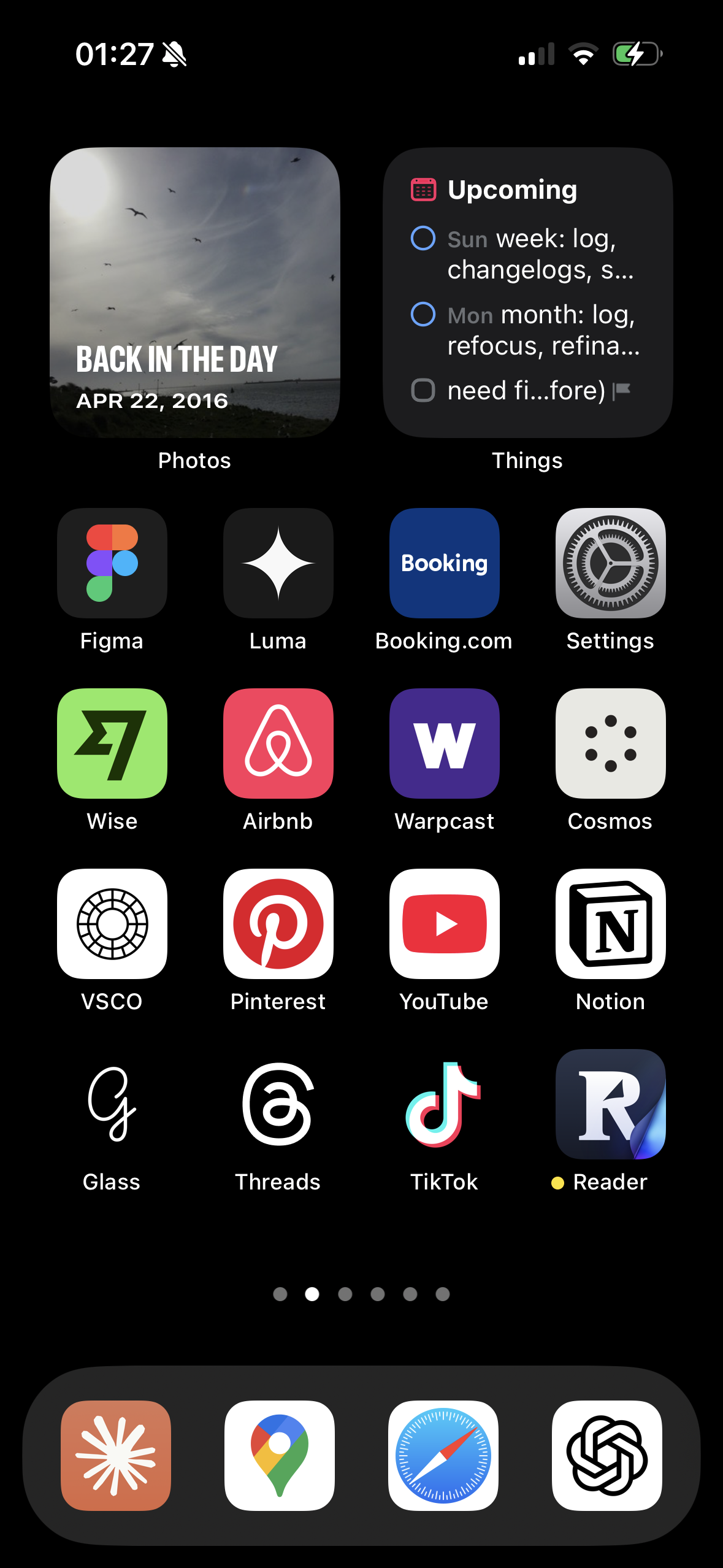The image size is (723, 1568).
Task: Open the Settings app
Action: coord(610,563)
